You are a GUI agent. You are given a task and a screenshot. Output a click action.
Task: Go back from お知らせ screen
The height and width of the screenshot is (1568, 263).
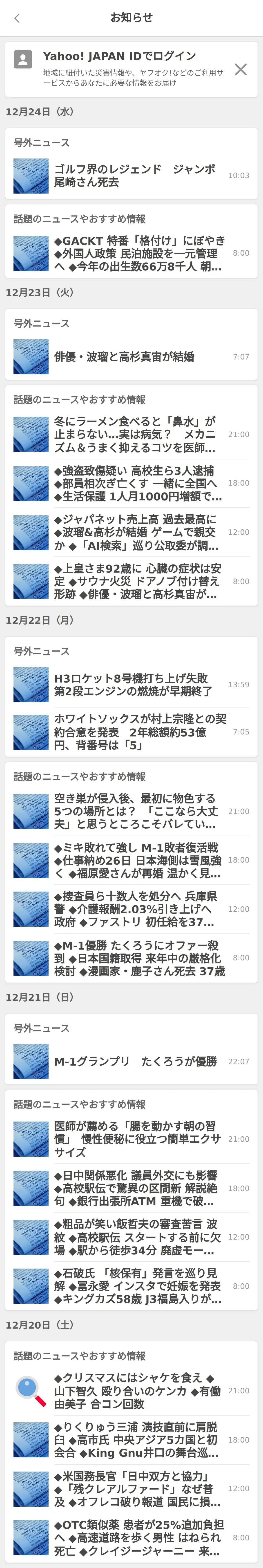[17, 18]
